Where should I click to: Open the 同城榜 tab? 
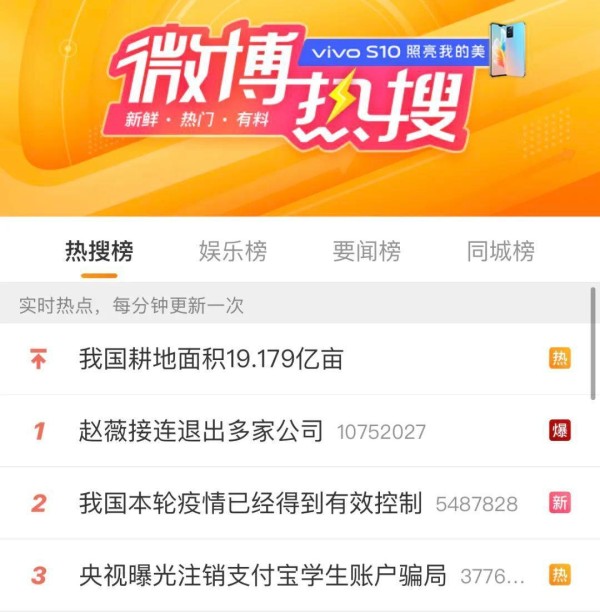(500, 251)
